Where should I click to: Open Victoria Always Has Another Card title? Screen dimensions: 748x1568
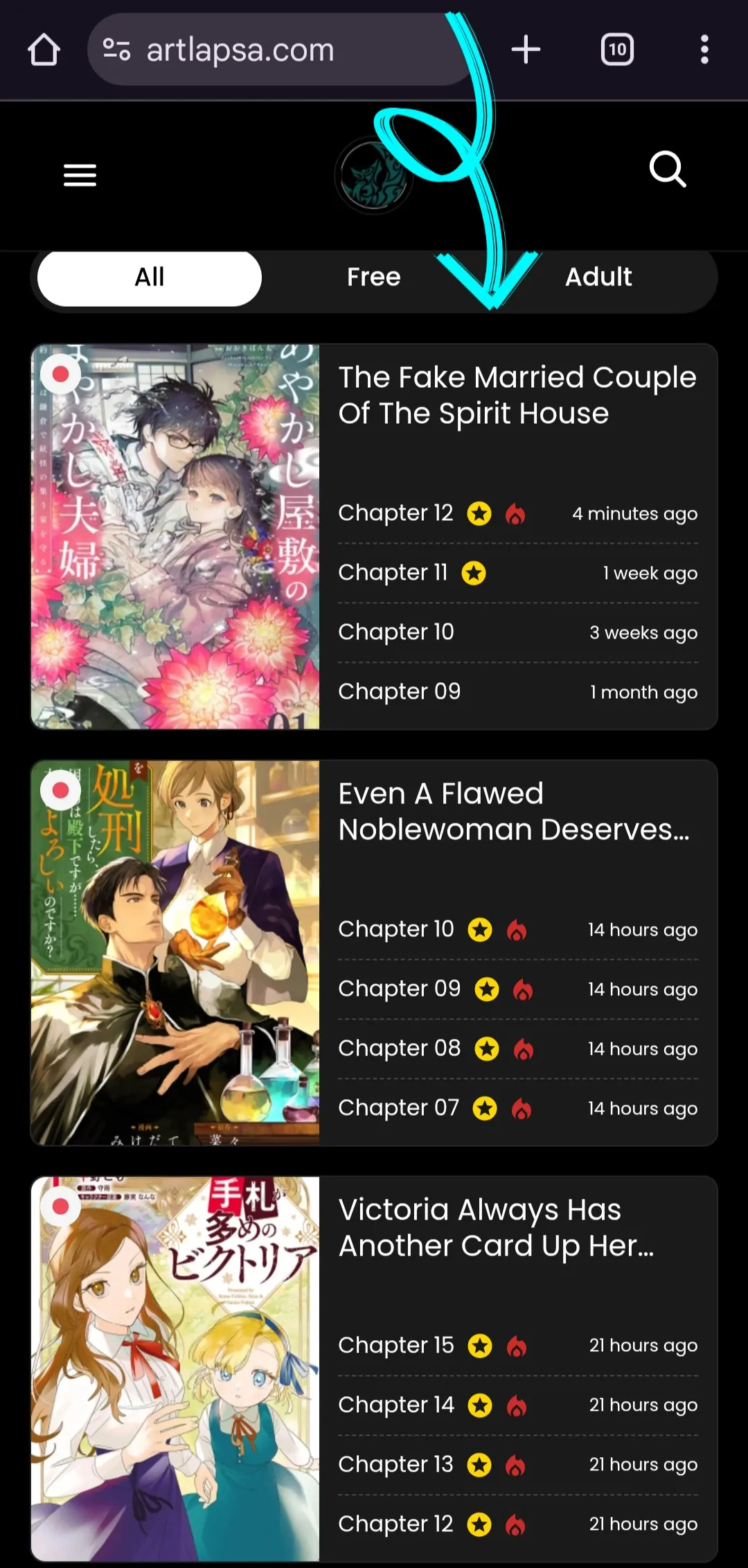pyautogui.click(x=496, y=1227)
